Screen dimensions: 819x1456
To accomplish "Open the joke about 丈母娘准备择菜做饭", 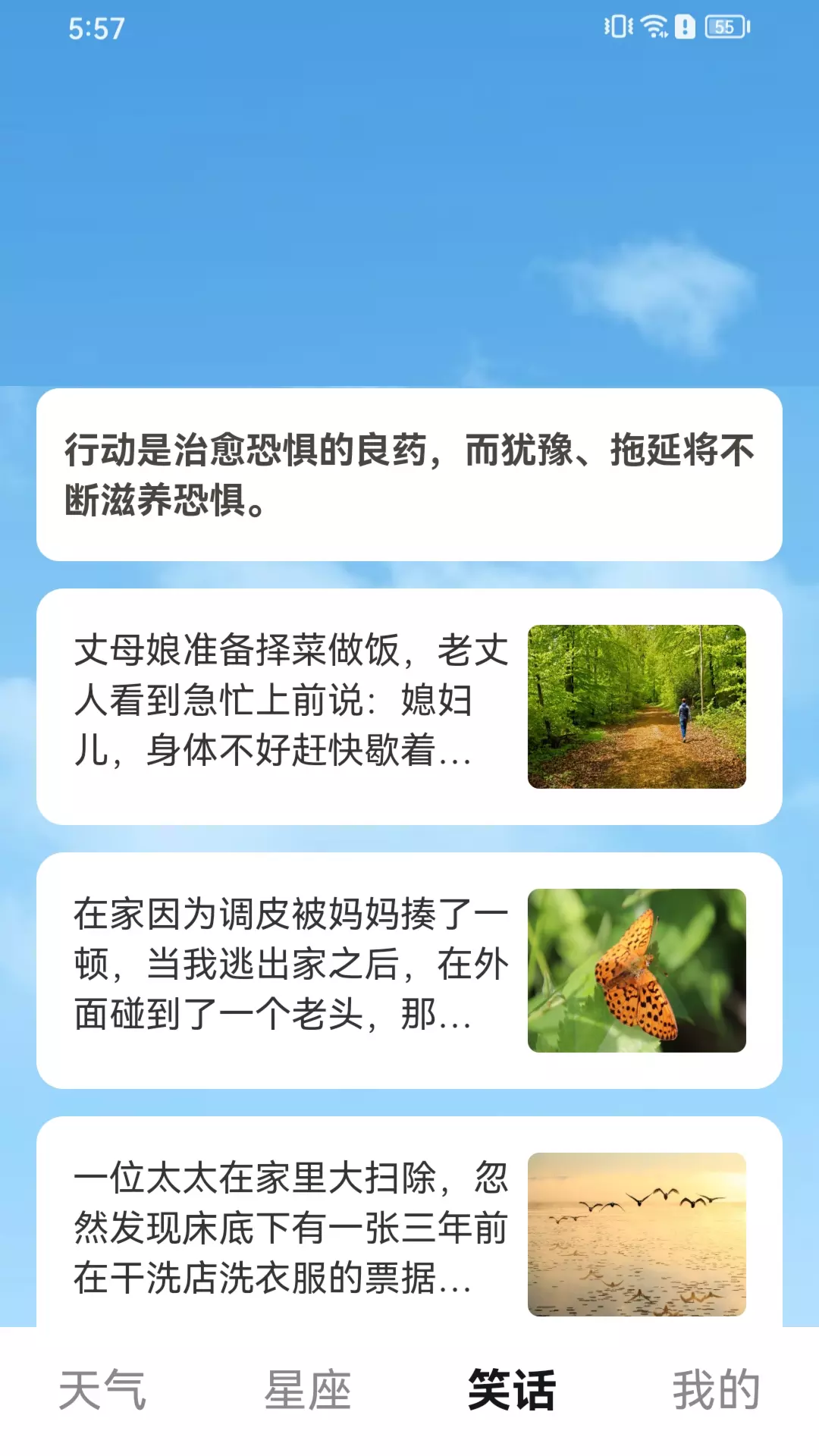I will point(409,707).
